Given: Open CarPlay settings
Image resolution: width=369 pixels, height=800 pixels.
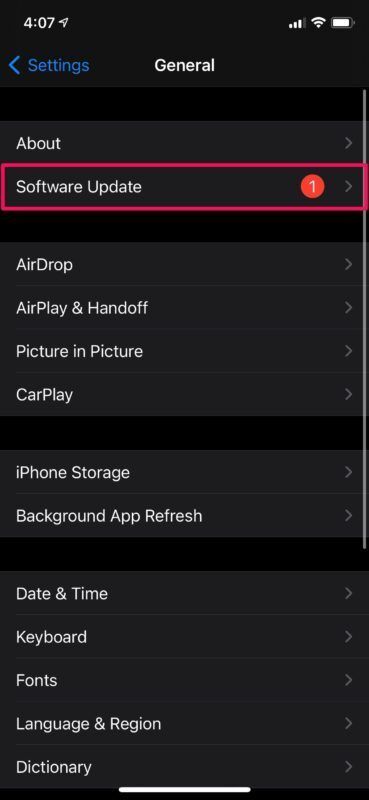Looking at the screenshot, I should click(x=184, y=394).
